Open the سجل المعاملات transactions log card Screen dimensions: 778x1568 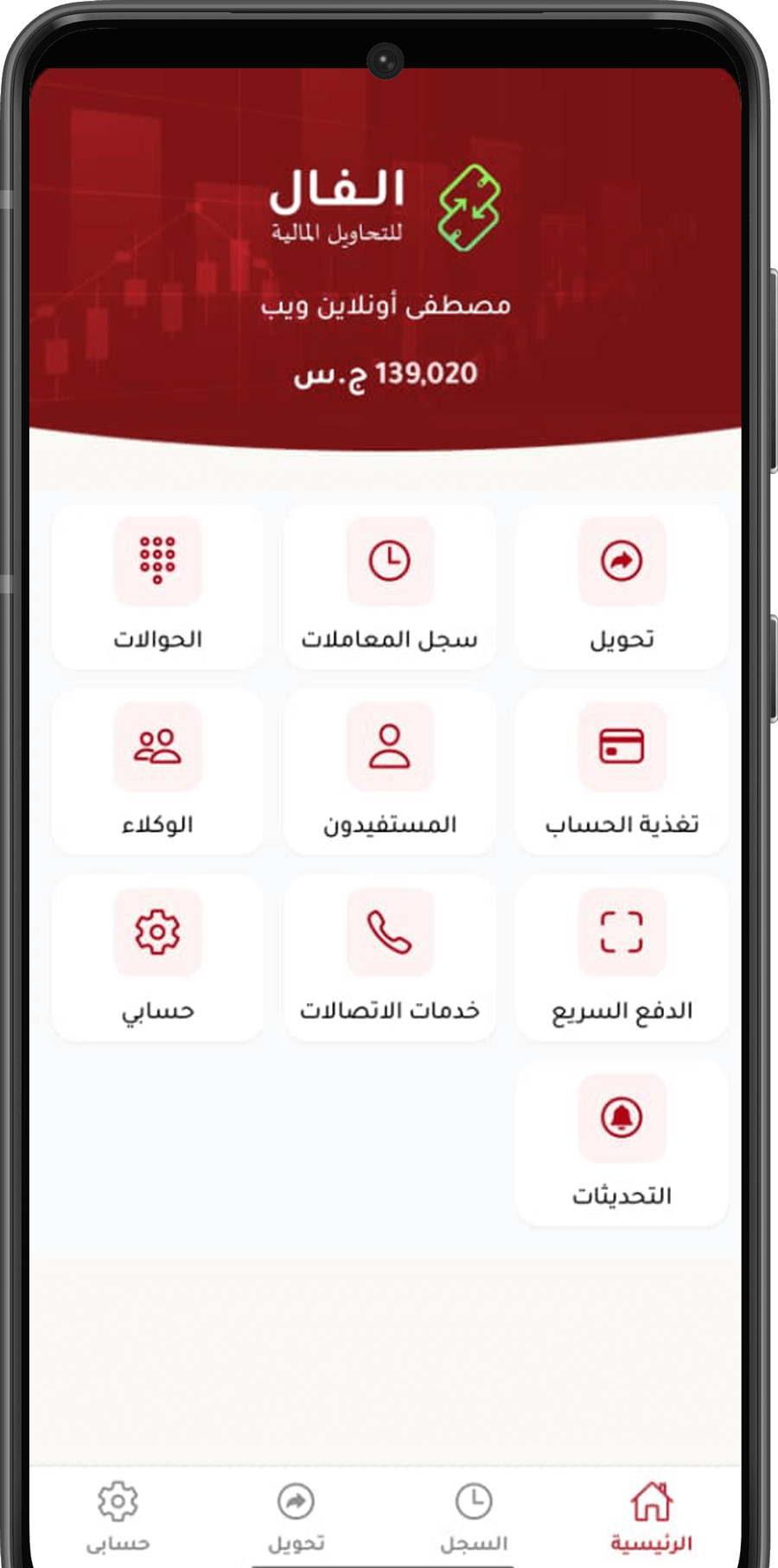(x=390, y=587)
